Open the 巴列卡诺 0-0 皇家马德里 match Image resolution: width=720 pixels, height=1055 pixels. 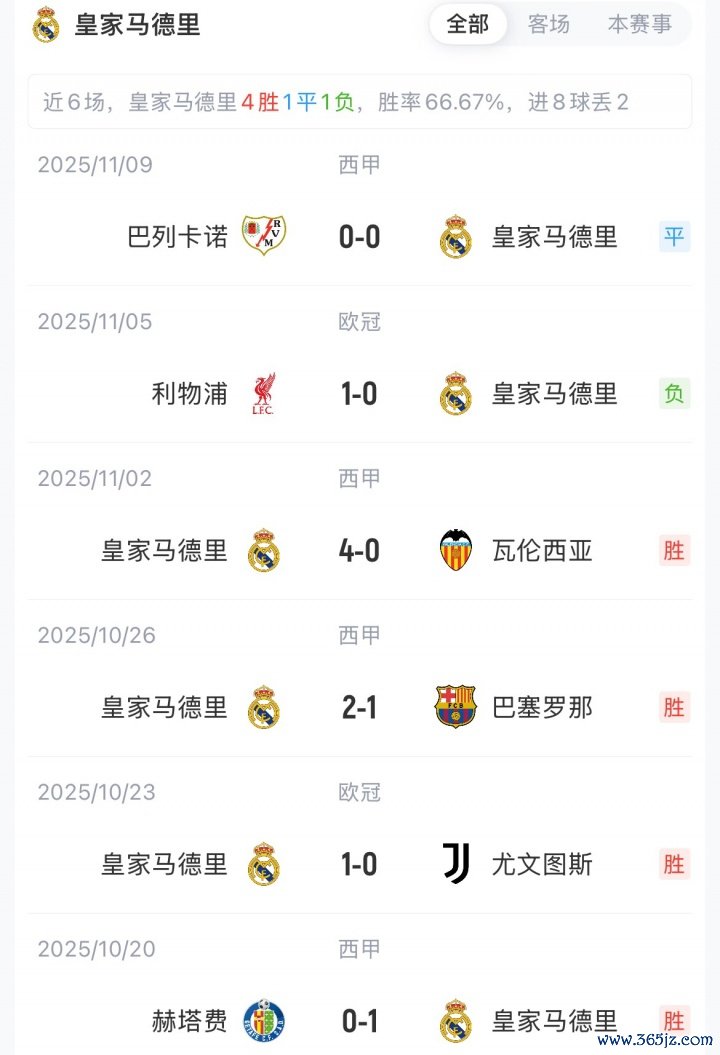click(359, 237)
